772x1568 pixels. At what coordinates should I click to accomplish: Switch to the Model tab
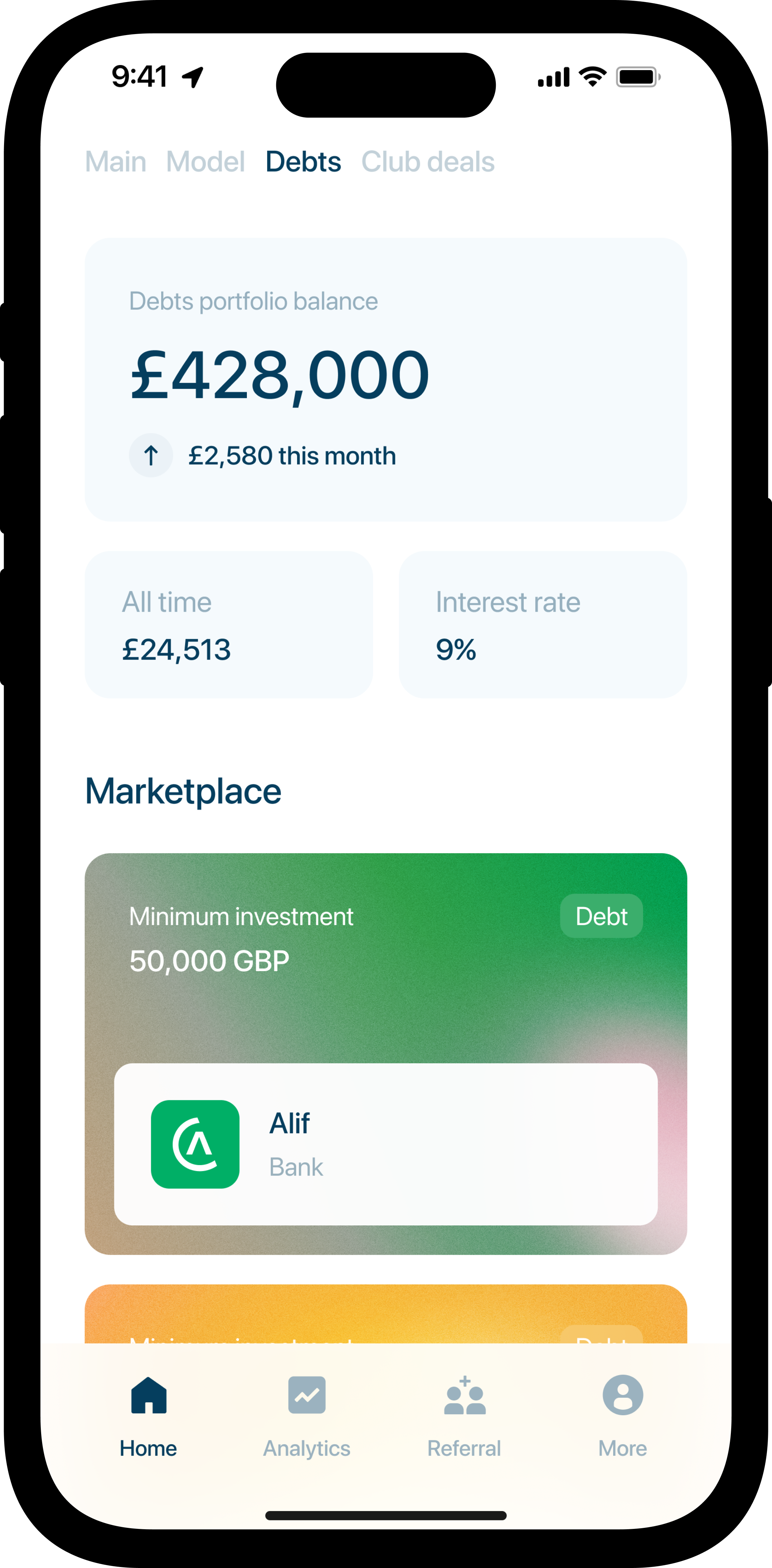pyautogui.click(x=206, y=162)
